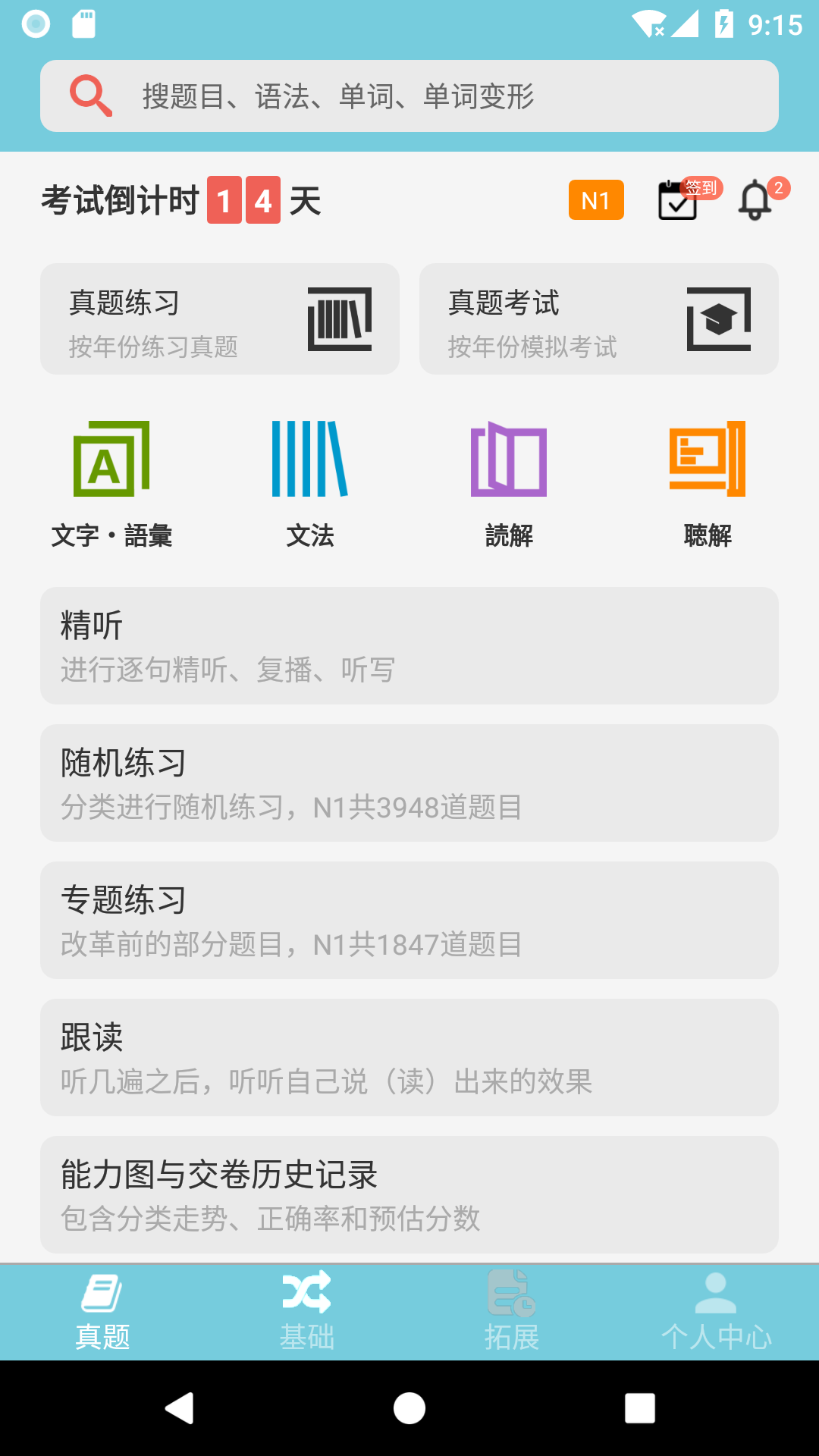Tap the sign-in calendar icon with 签到 badge

[676, 200]
